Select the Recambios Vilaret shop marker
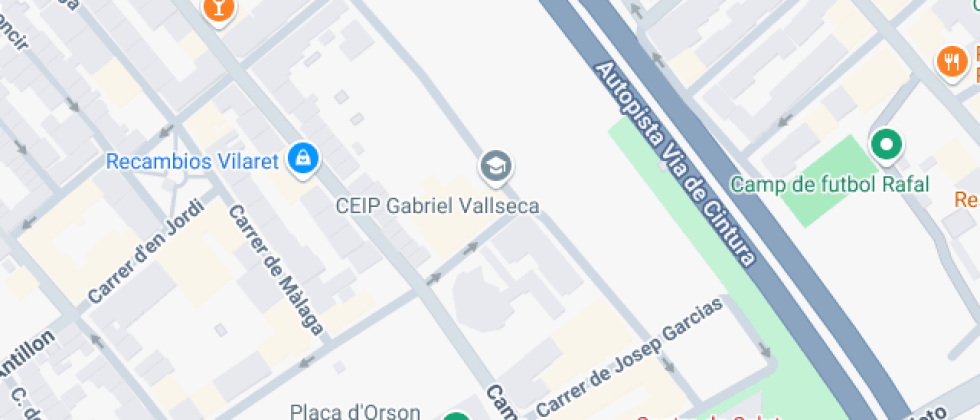The image size is (980, 420). tap(301, 158)
